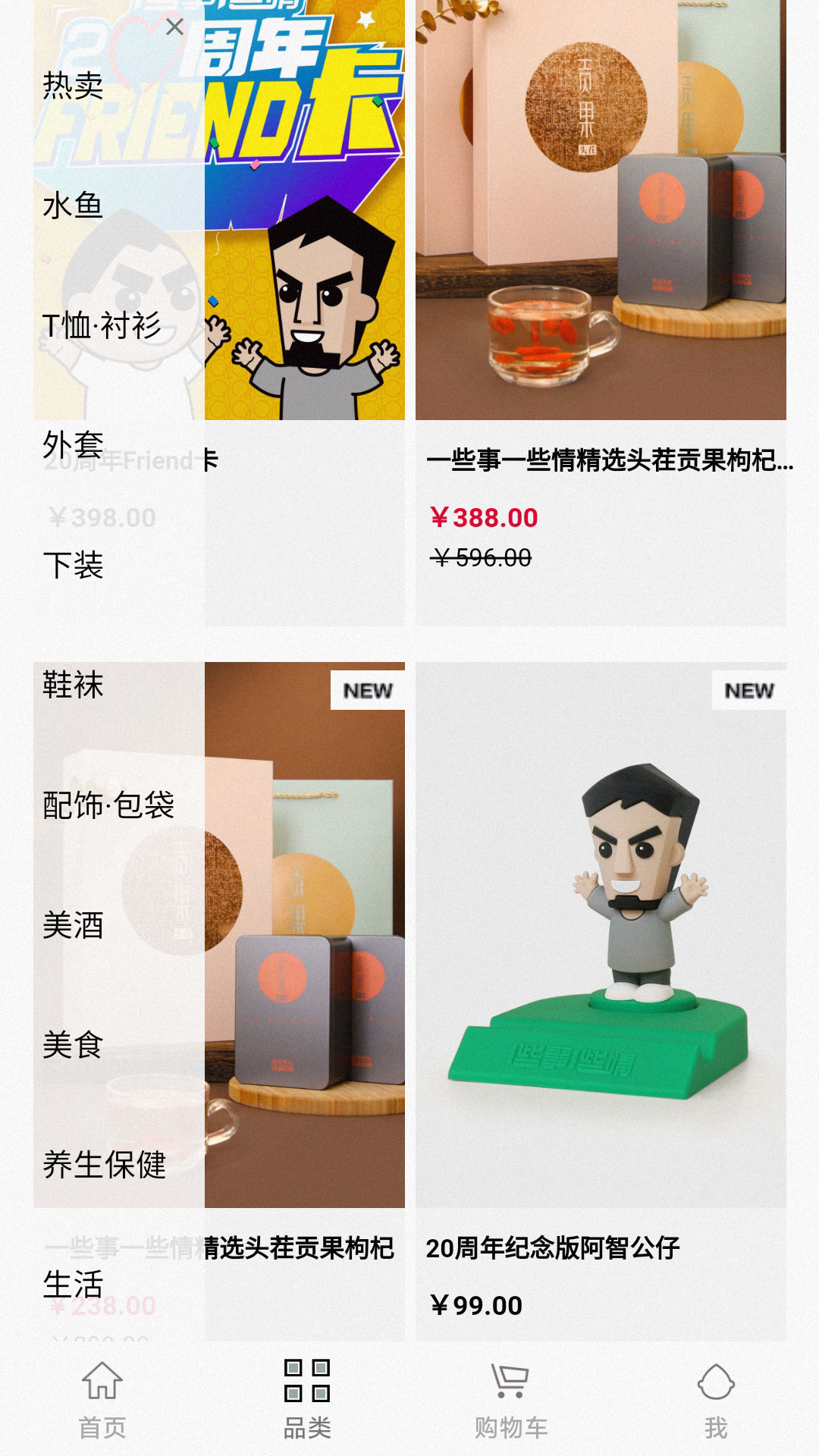The width and height of the screenshot is (819, 1456).
Task: View the 20周年纪念版阿智公仔 product
Action: point(601,986)
